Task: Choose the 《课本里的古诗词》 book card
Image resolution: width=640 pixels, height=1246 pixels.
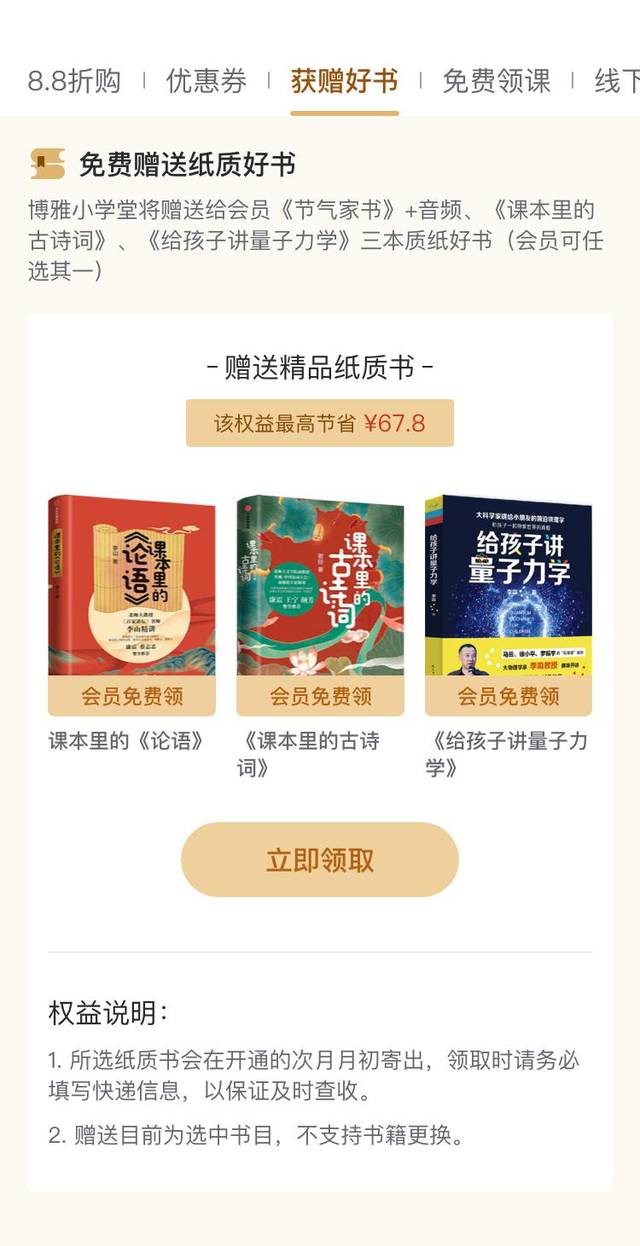Action: tap(320, 638)
